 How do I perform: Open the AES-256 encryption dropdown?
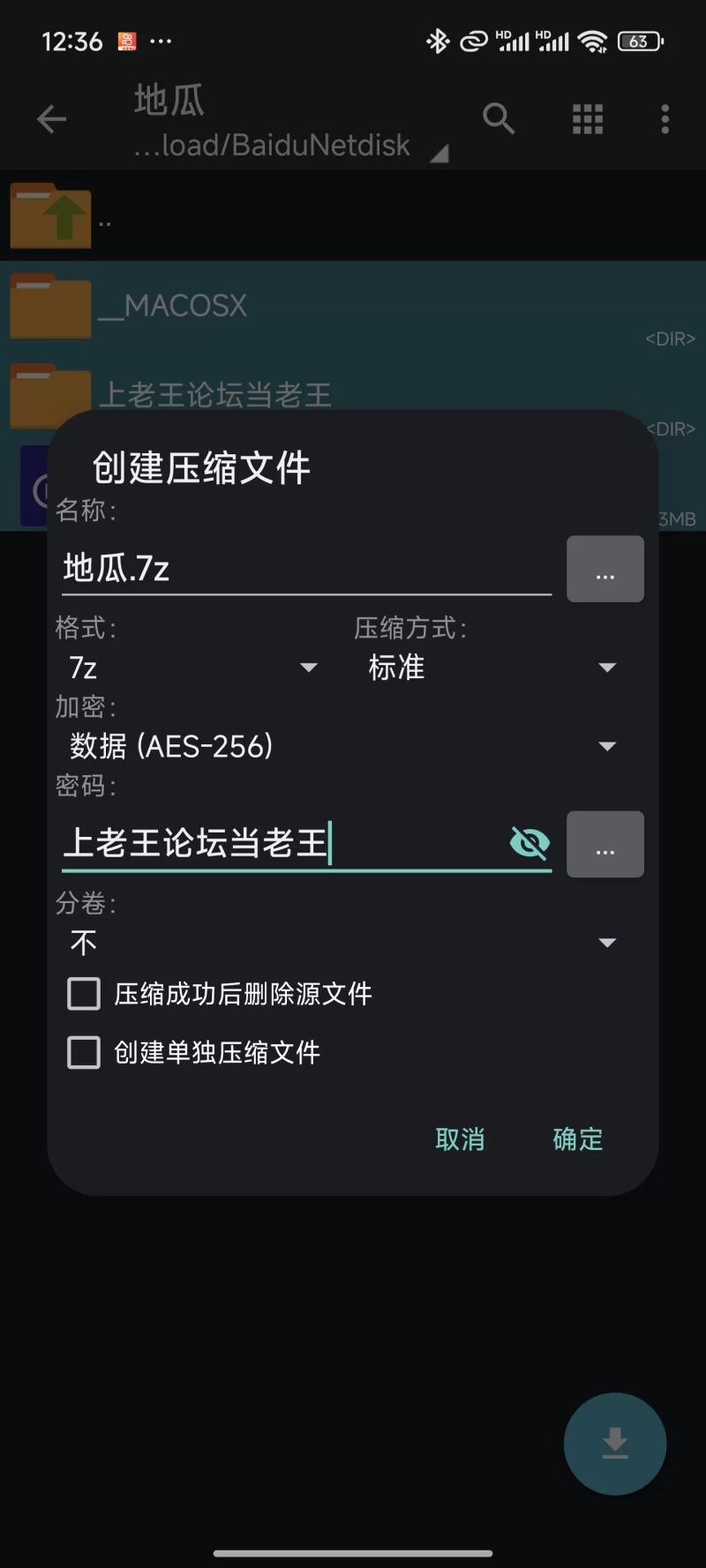pos(607,746)
